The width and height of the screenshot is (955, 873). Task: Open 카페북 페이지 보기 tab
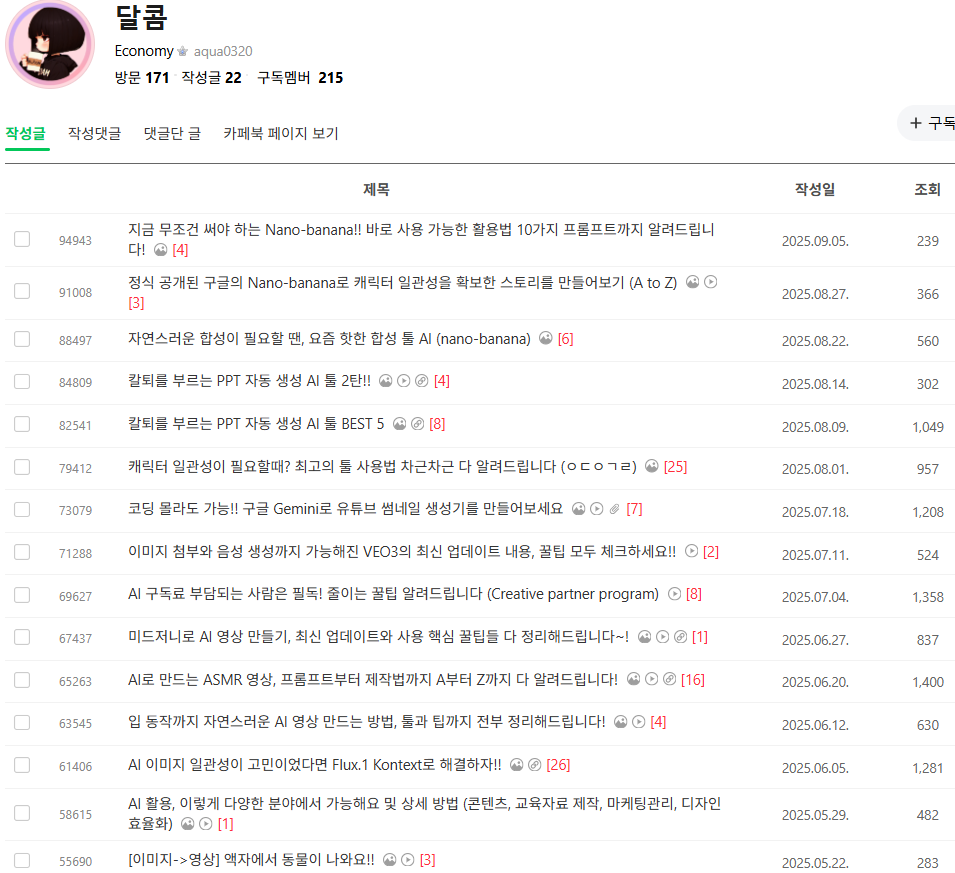(281, 133)
